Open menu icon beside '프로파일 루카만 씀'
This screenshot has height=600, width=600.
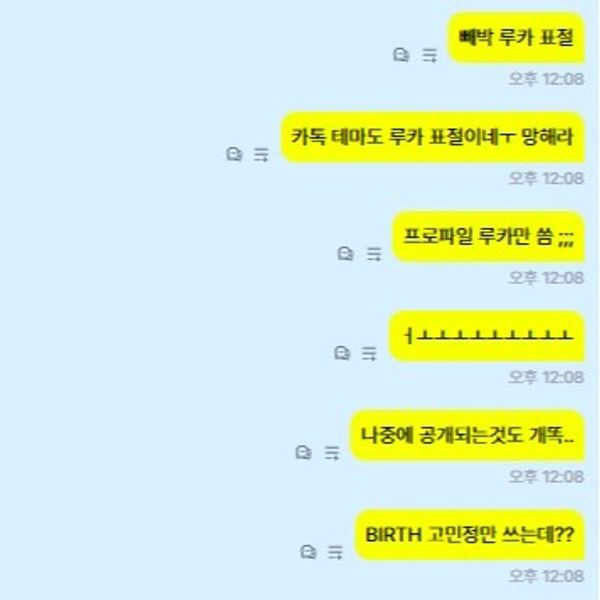373,254
